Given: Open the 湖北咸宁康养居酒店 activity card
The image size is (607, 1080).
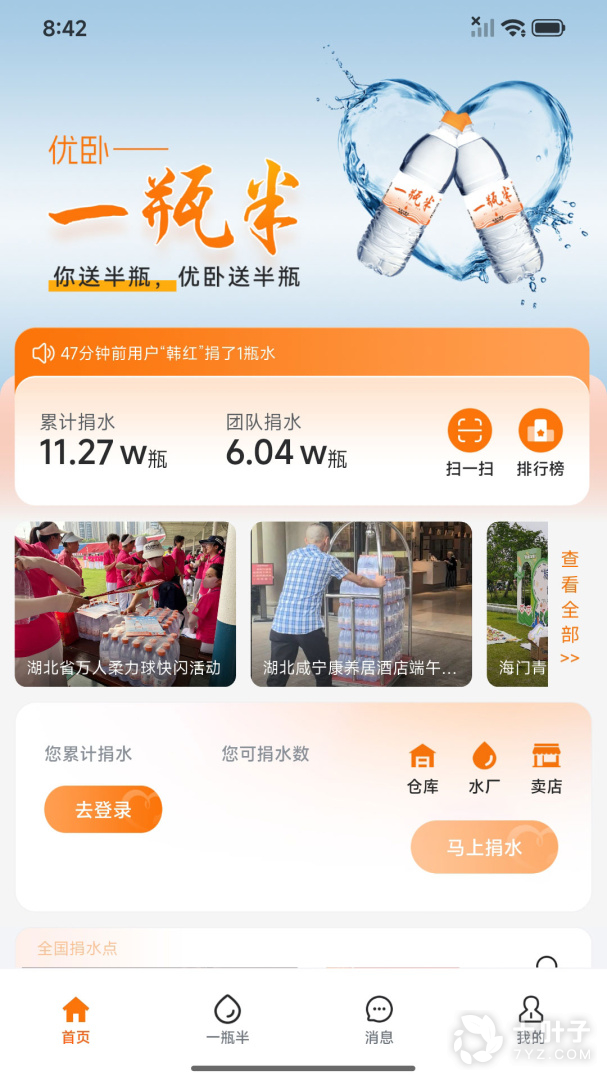Looking at the screenshot, I should [361, 604].
